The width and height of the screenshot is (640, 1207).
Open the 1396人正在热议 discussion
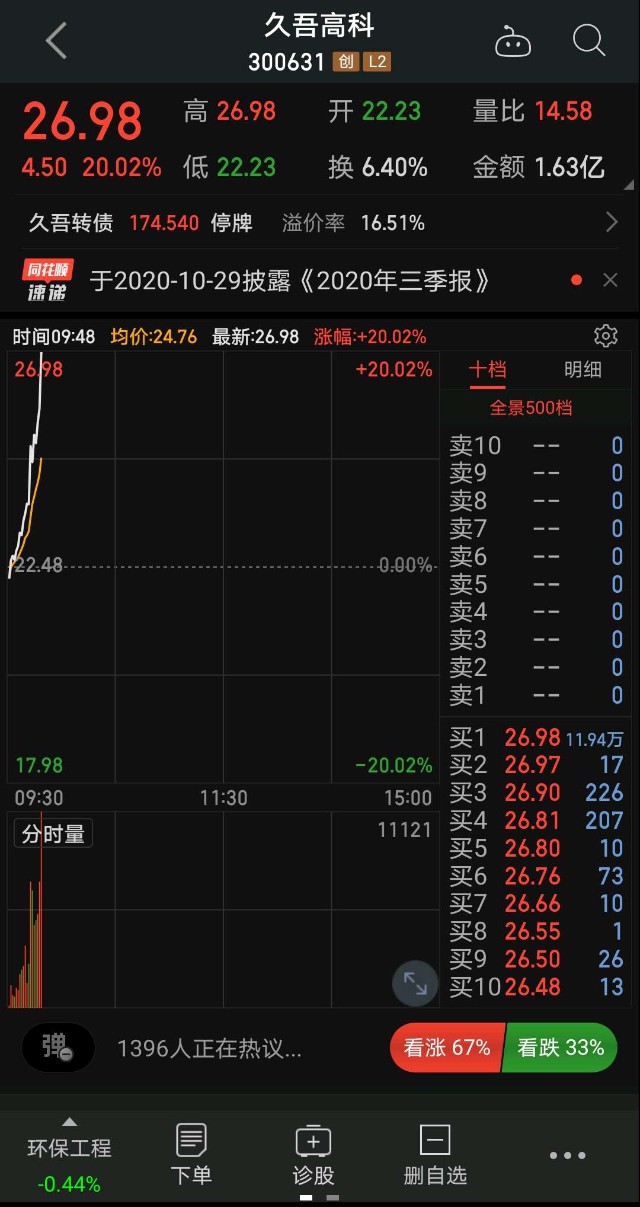[x=209, y=1048]
